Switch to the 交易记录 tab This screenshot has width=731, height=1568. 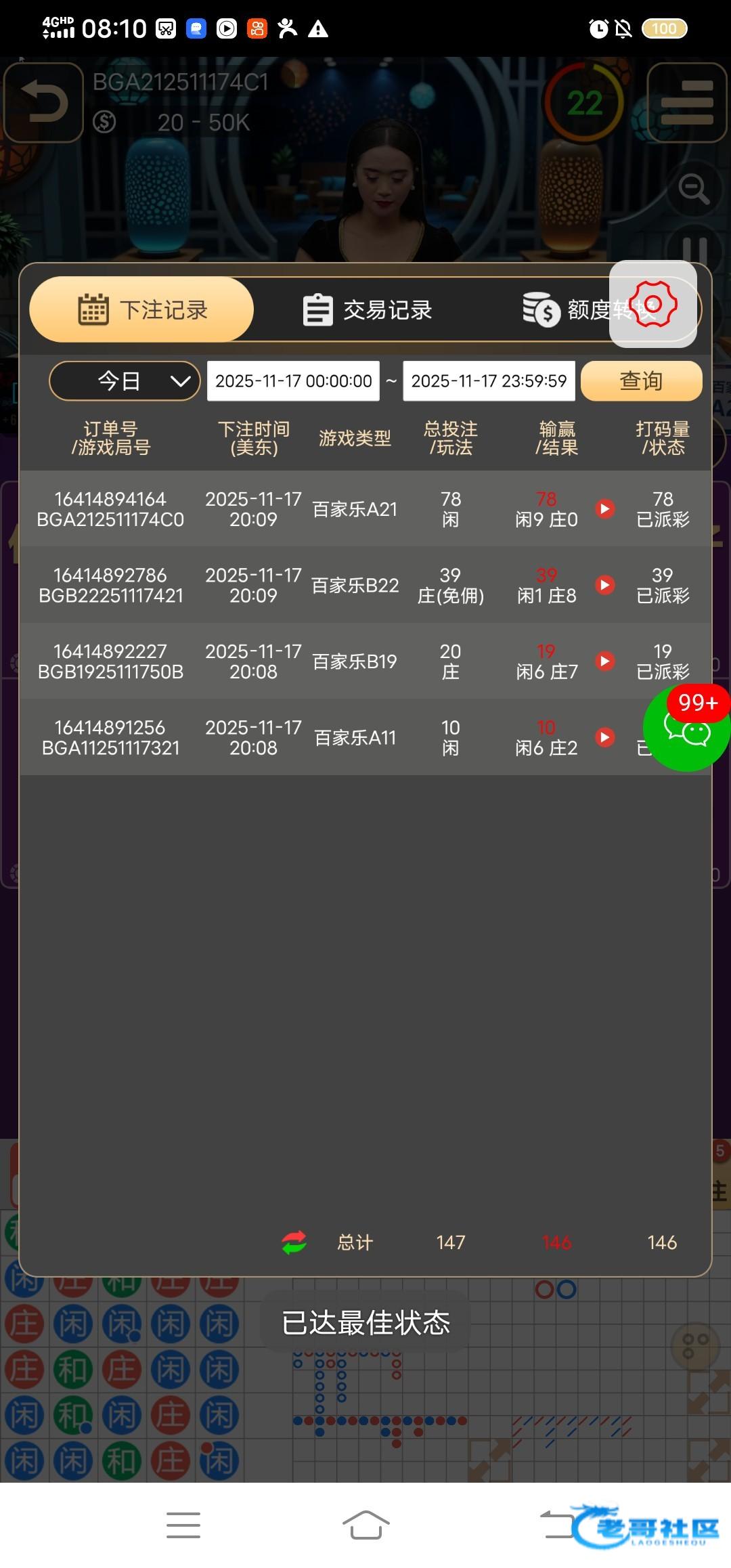click(x=368, y=310)
